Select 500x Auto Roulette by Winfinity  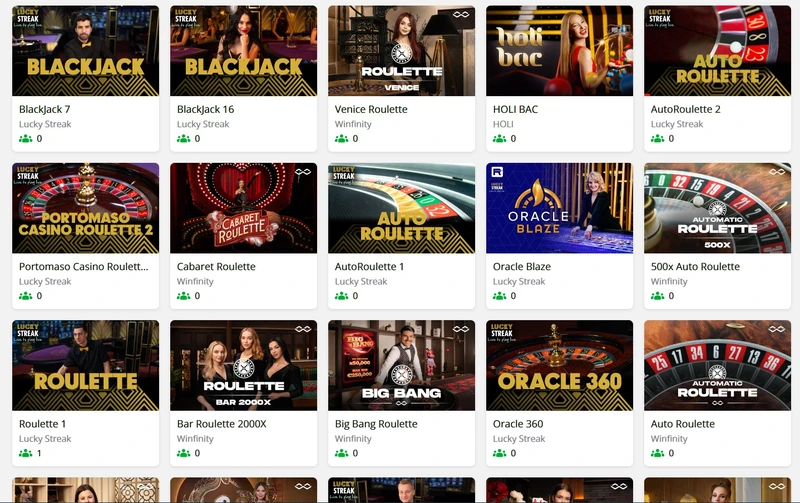(x=717, y=209)
